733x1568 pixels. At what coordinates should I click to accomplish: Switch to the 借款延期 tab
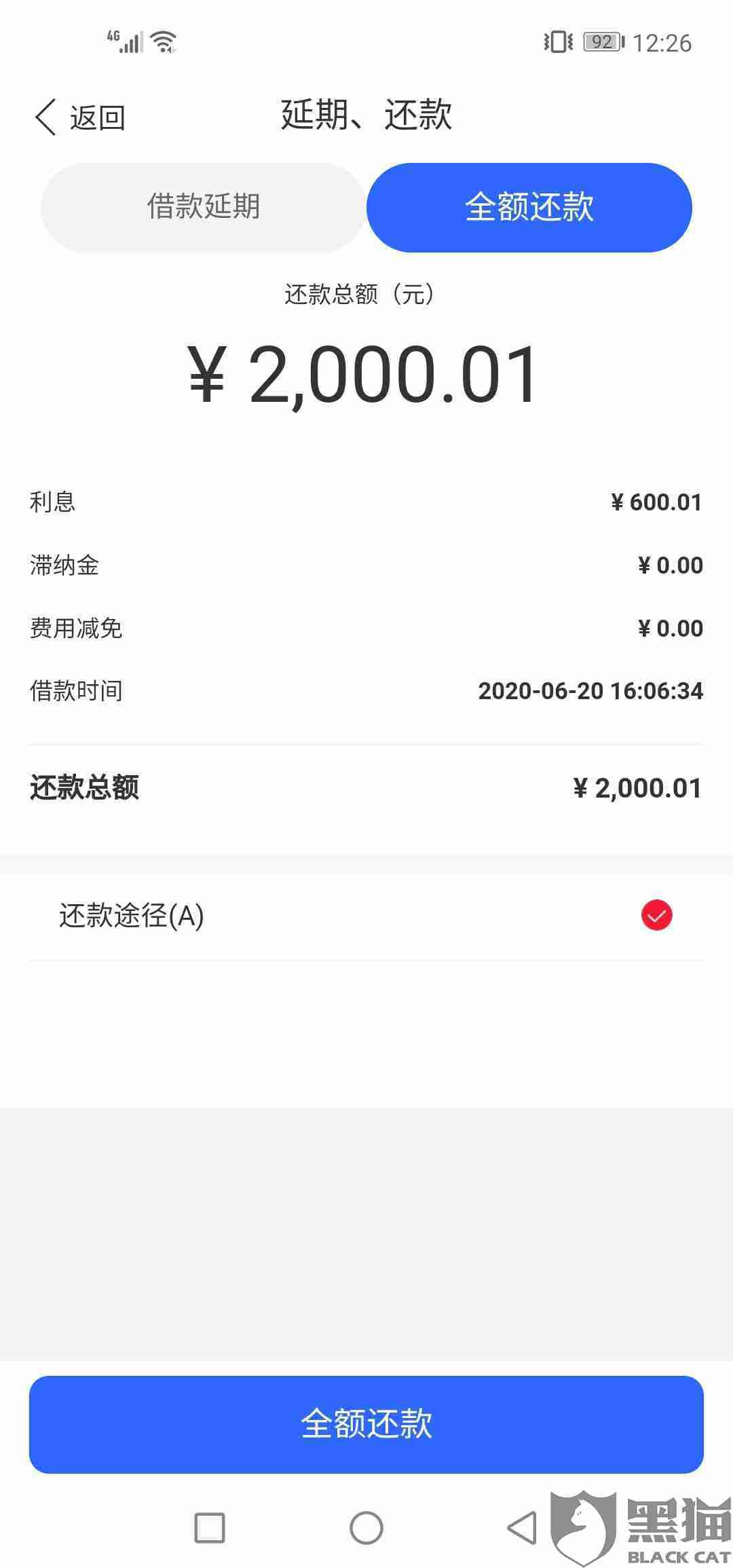click(204, 207)
